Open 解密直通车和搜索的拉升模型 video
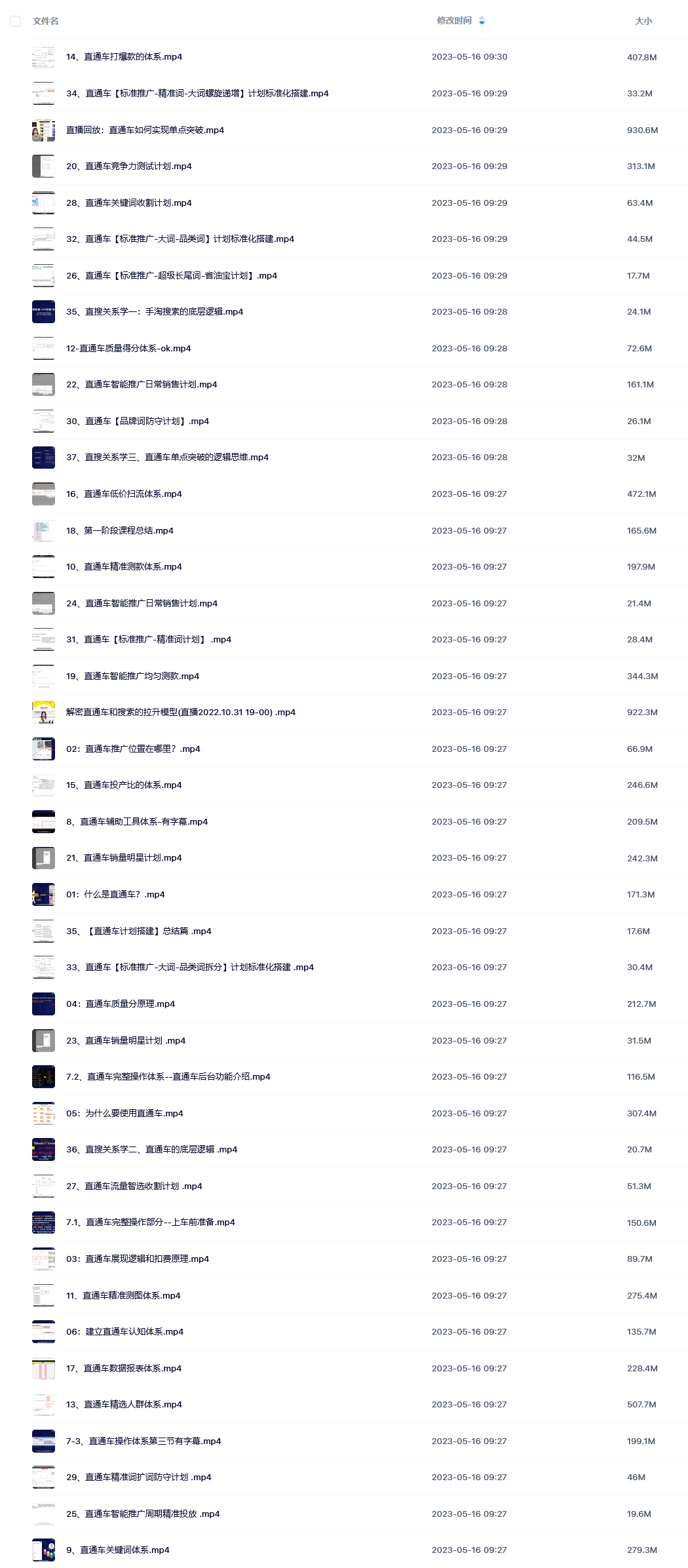Image resolution: width=688 pixels, height=1568 pixels. coord(181,713)
